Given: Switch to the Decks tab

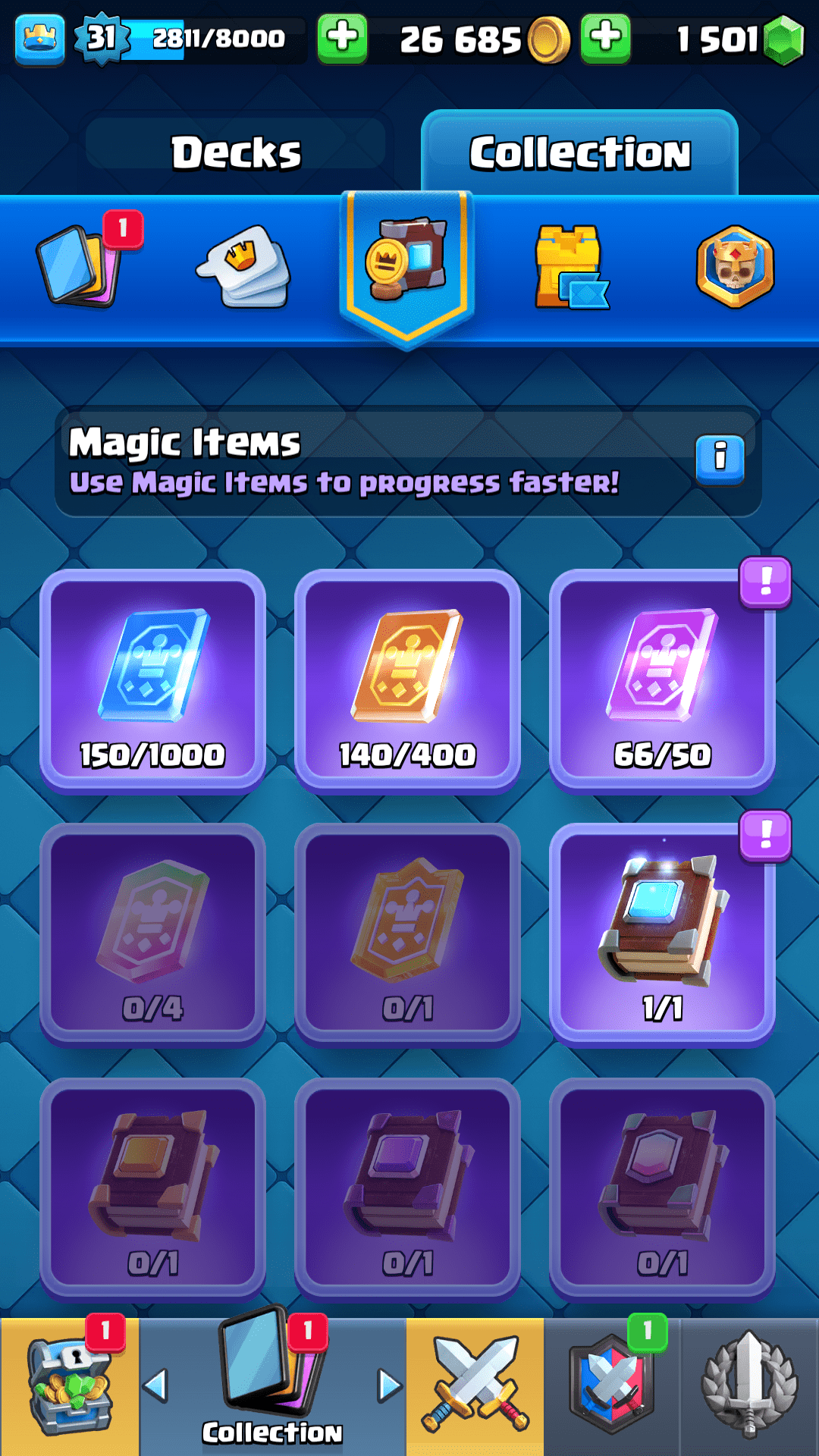Looking at the screenshot, I should (236, 152).
